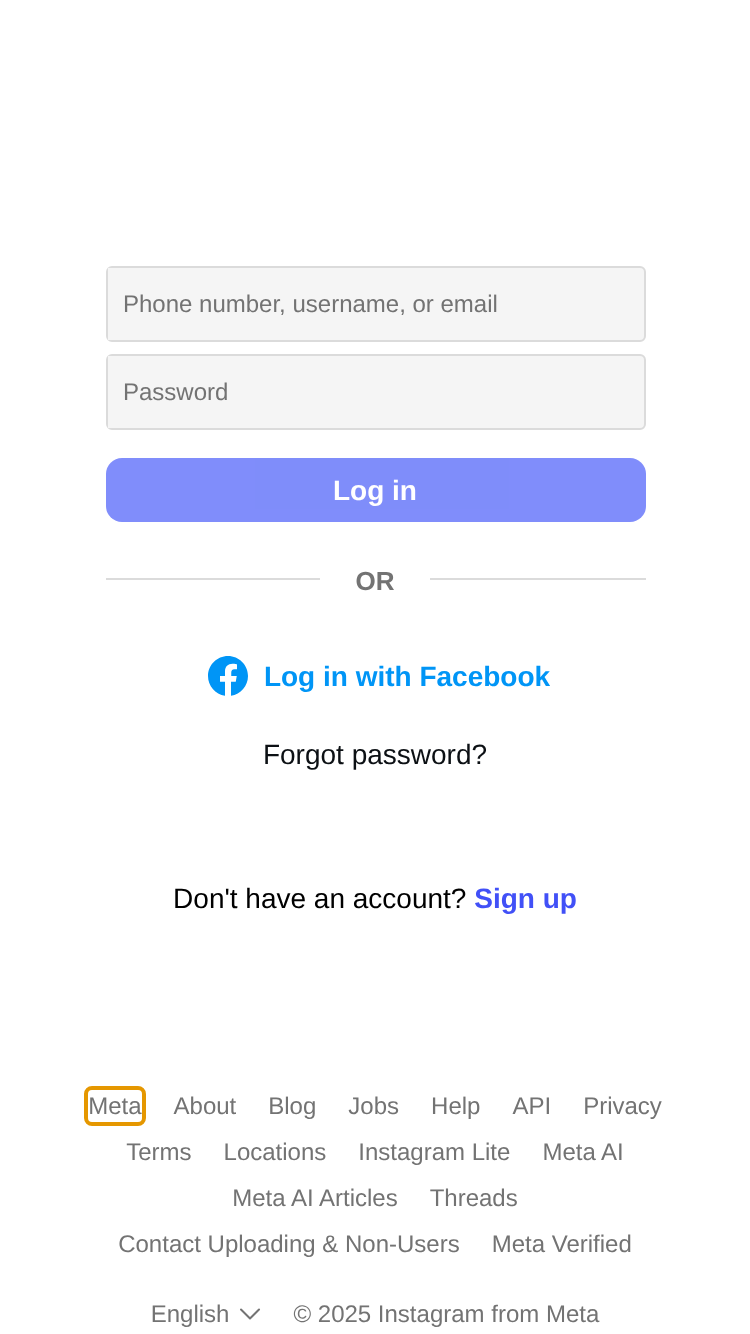Open the API link
The image size is (750, 1334).
pos(532,1106)
